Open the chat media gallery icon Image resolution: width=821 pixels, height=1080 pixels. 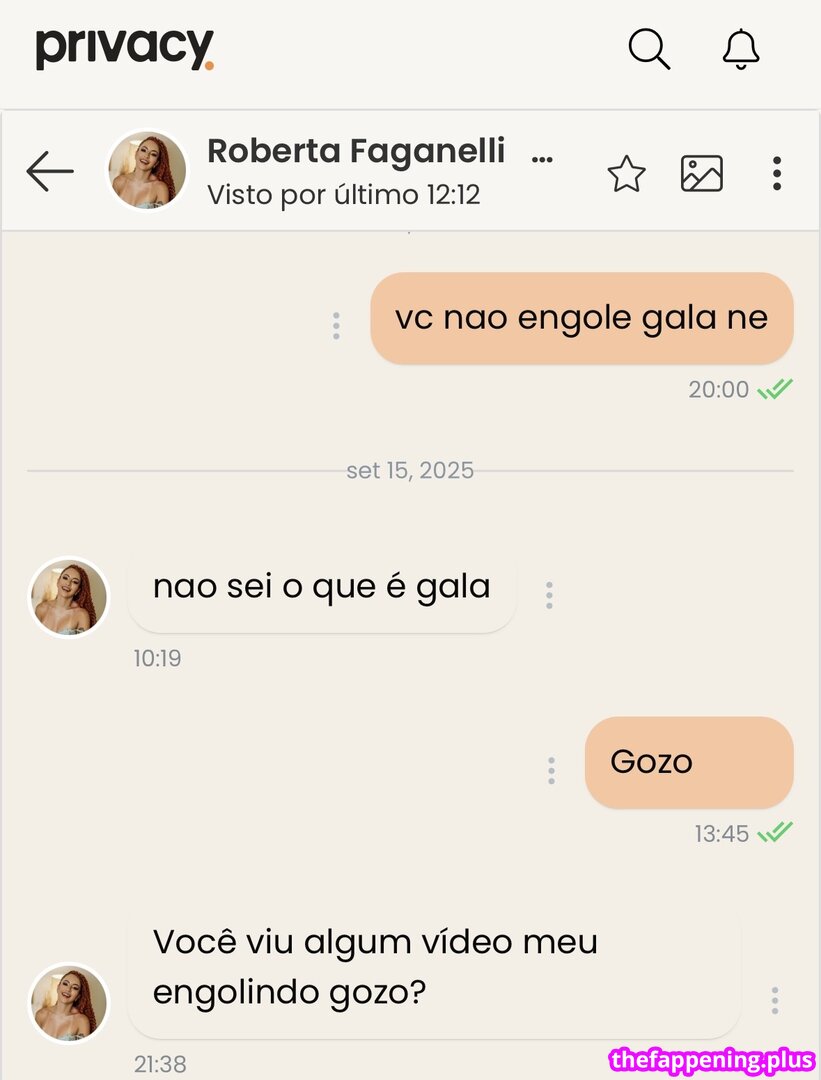tap(702, 174)
